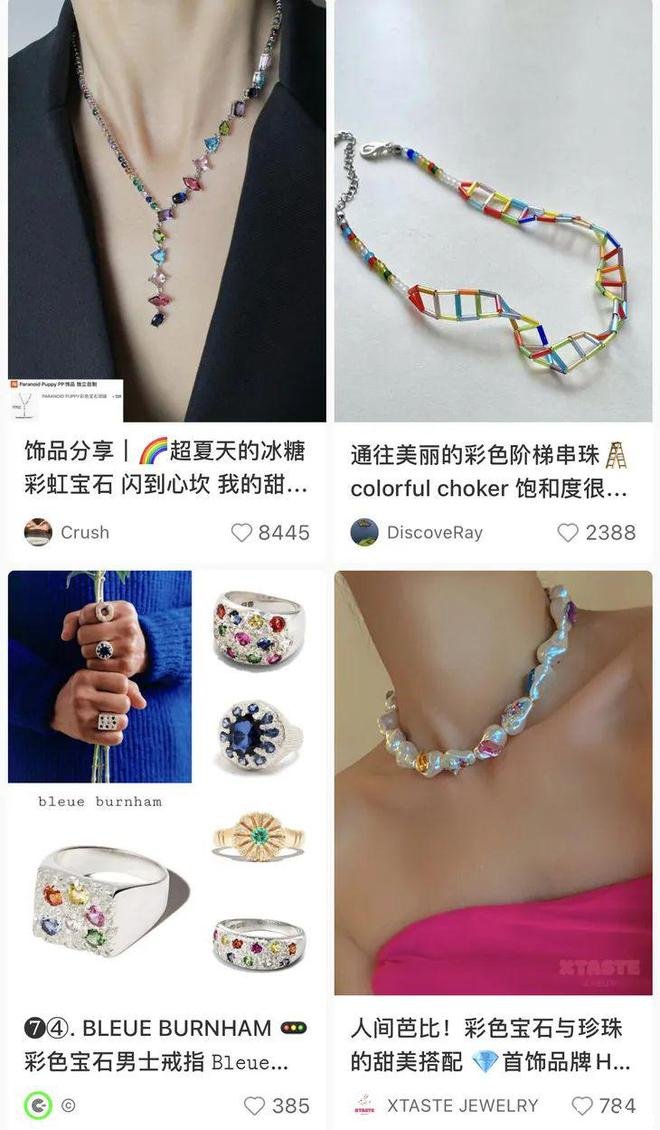Image resolution: width=660 pixels, height=1130 pixels.
Task: Like Crush's rainbow gemstone post
Action: coord(242,533)
